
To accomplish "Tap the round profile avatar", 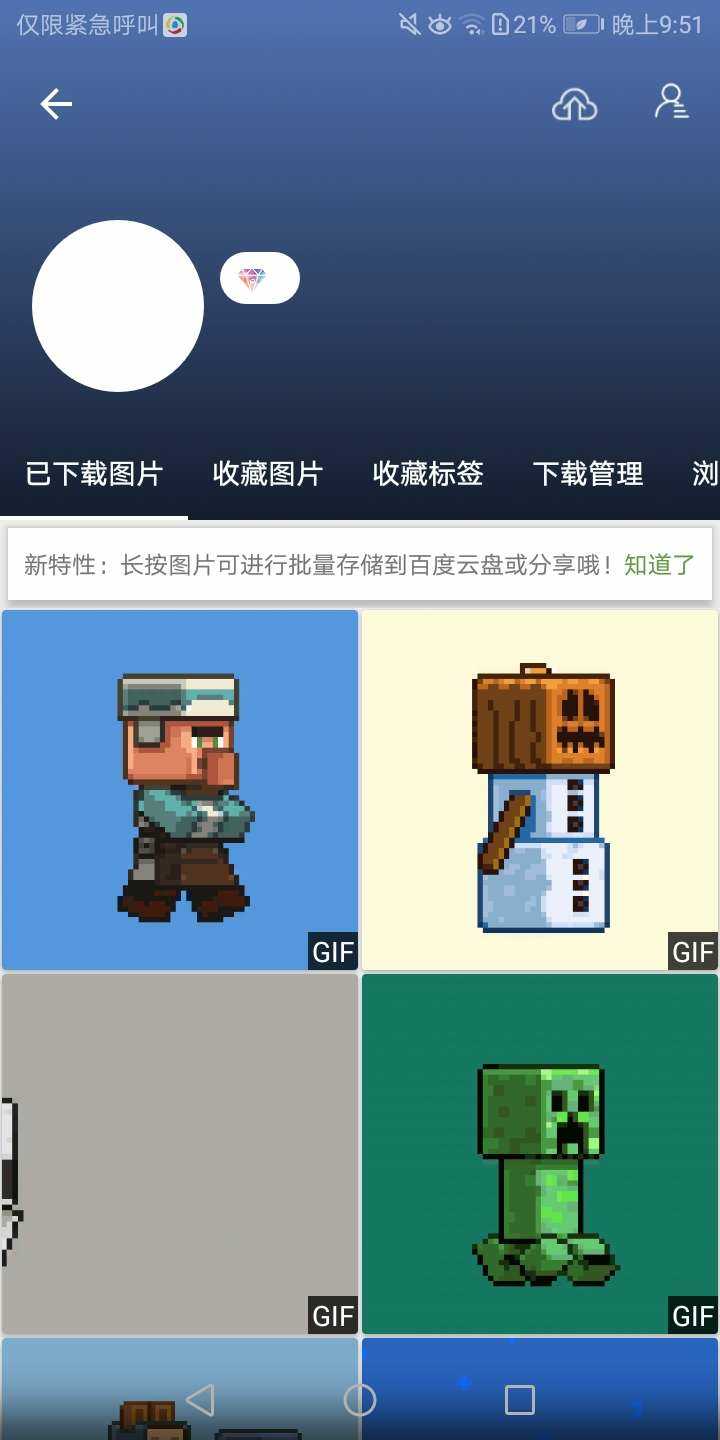I will point(118,306).
